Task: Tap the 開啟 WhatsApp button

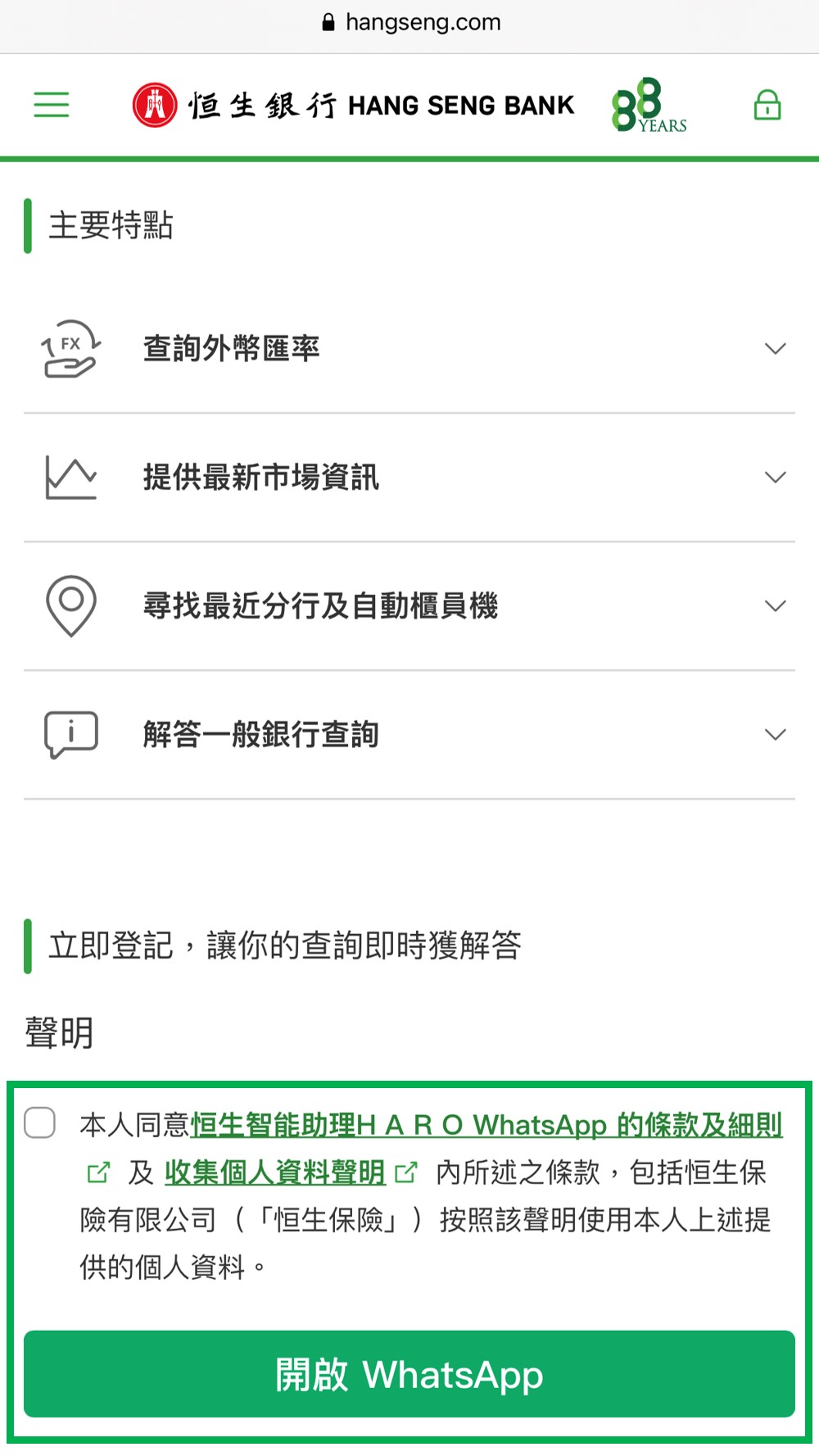Action: [x=409, y=1374]
